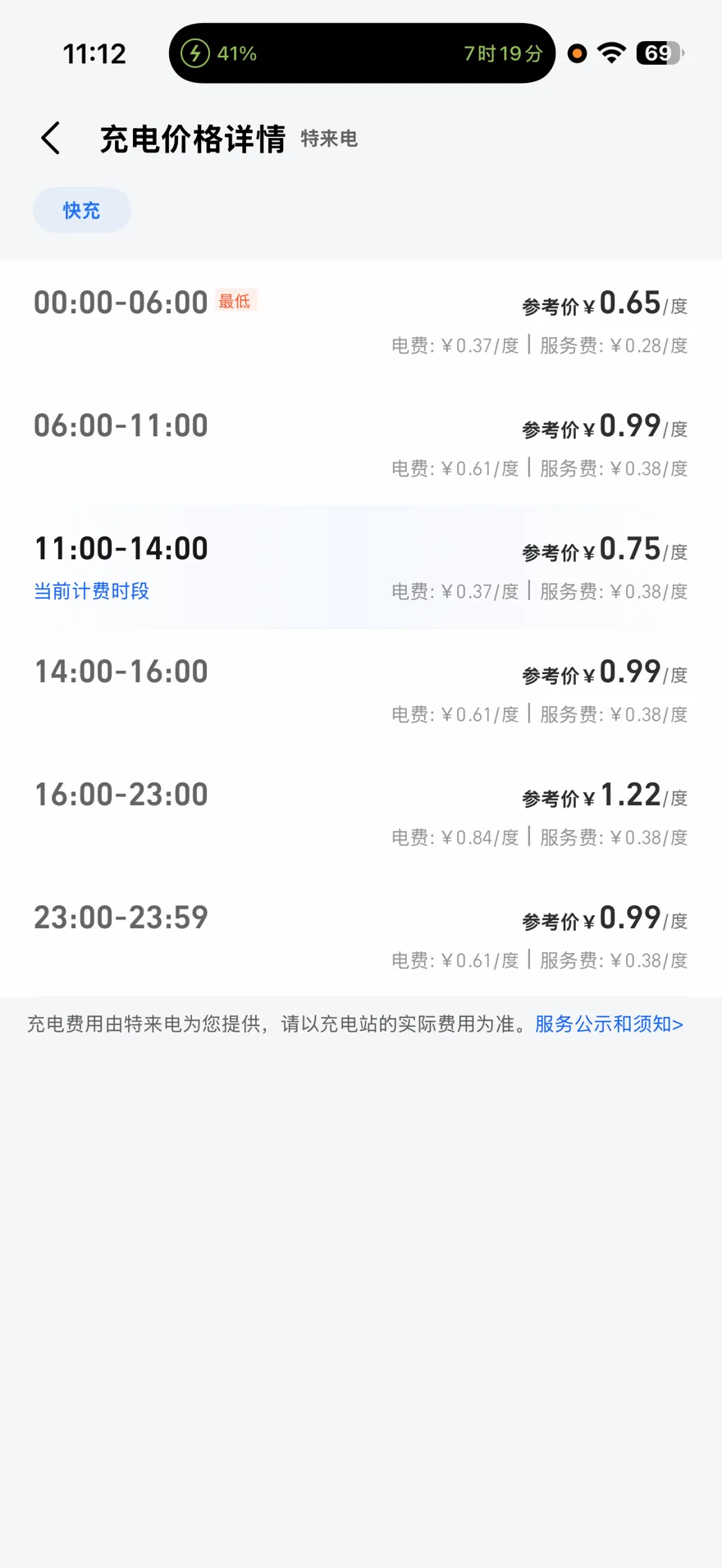The image size is (722, 1568).
Task: Select the 快充 chip
Action: [x=81, y=210]
